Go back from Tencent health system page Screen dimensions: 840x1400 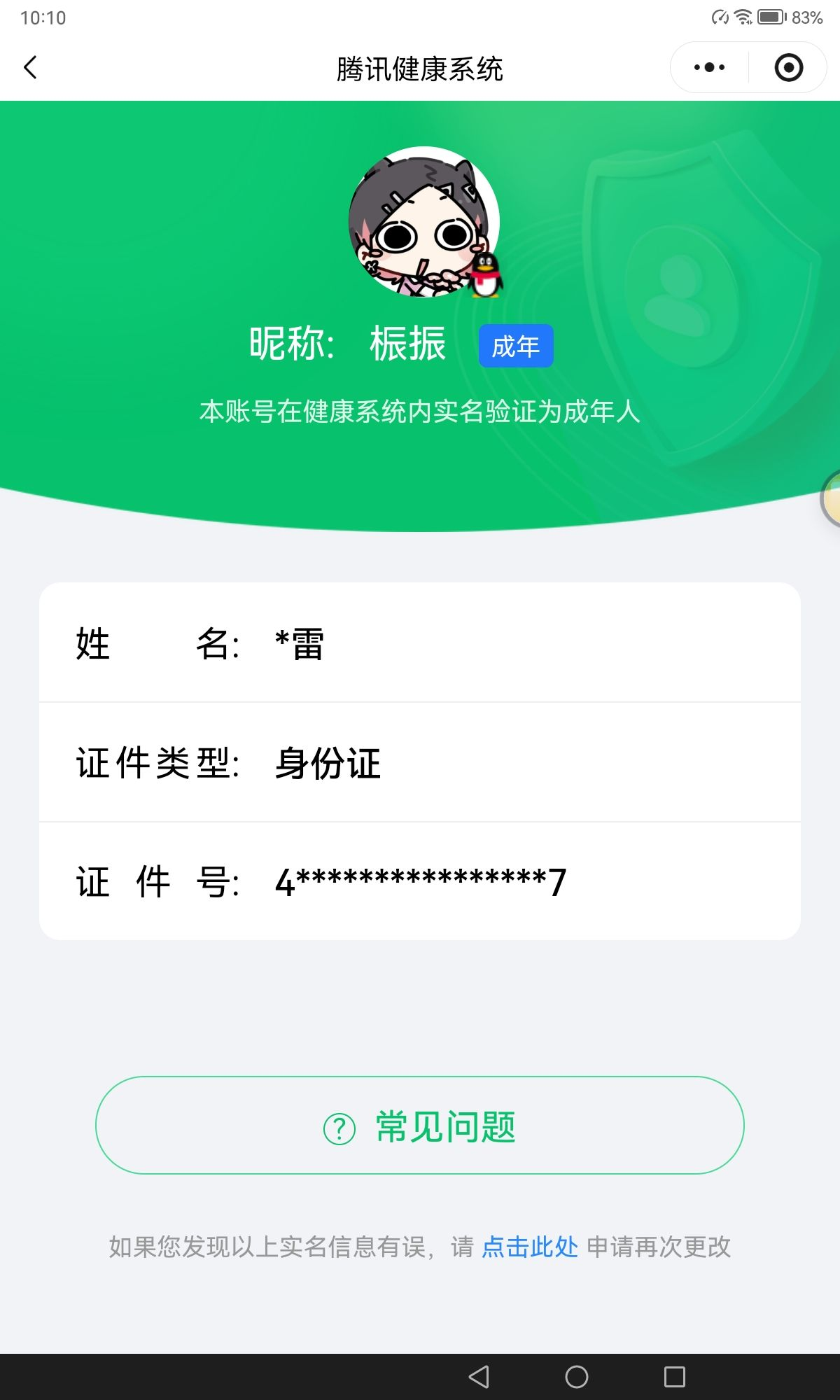point(31,68)
